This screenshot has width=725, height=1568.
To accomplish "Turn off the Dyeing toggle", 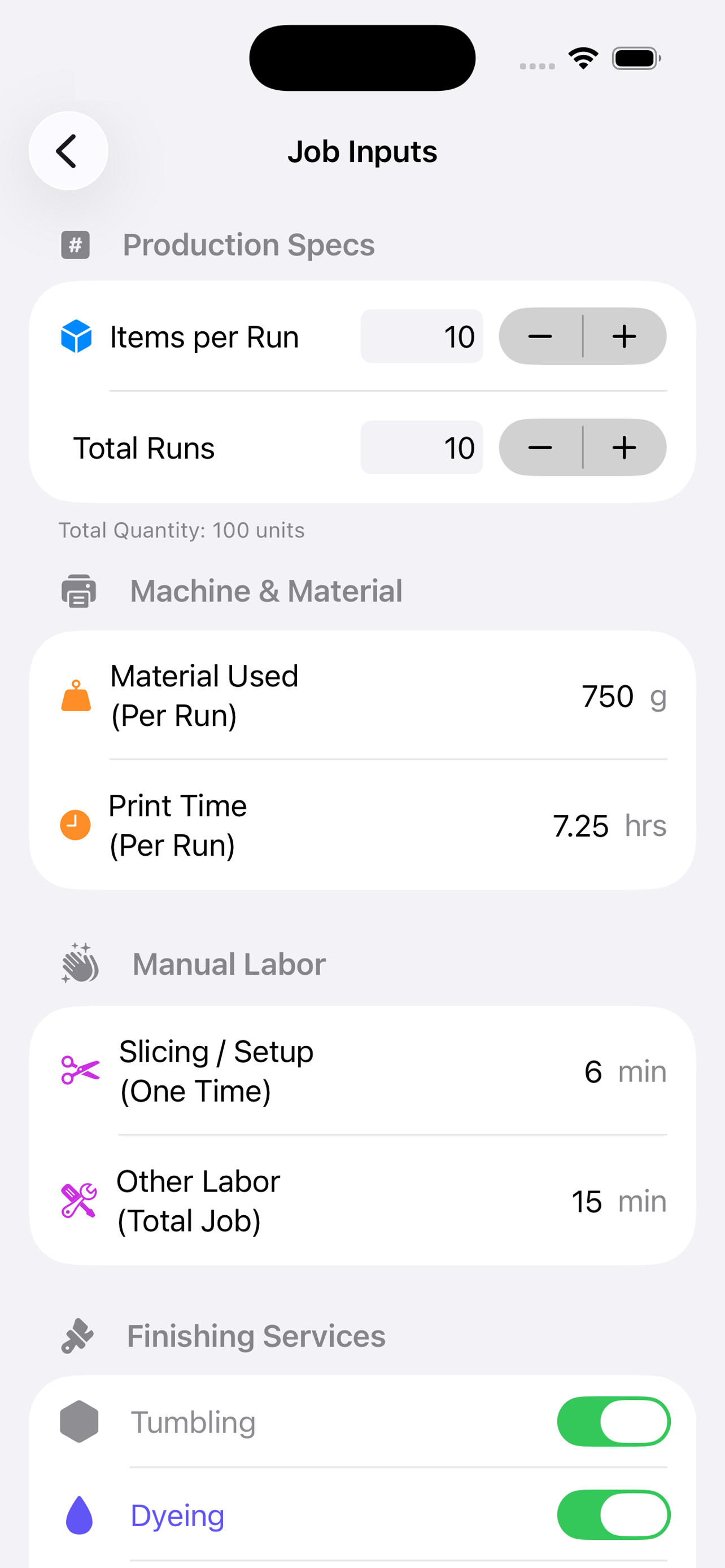I will pyautogui.click(x=613, y=1516).
